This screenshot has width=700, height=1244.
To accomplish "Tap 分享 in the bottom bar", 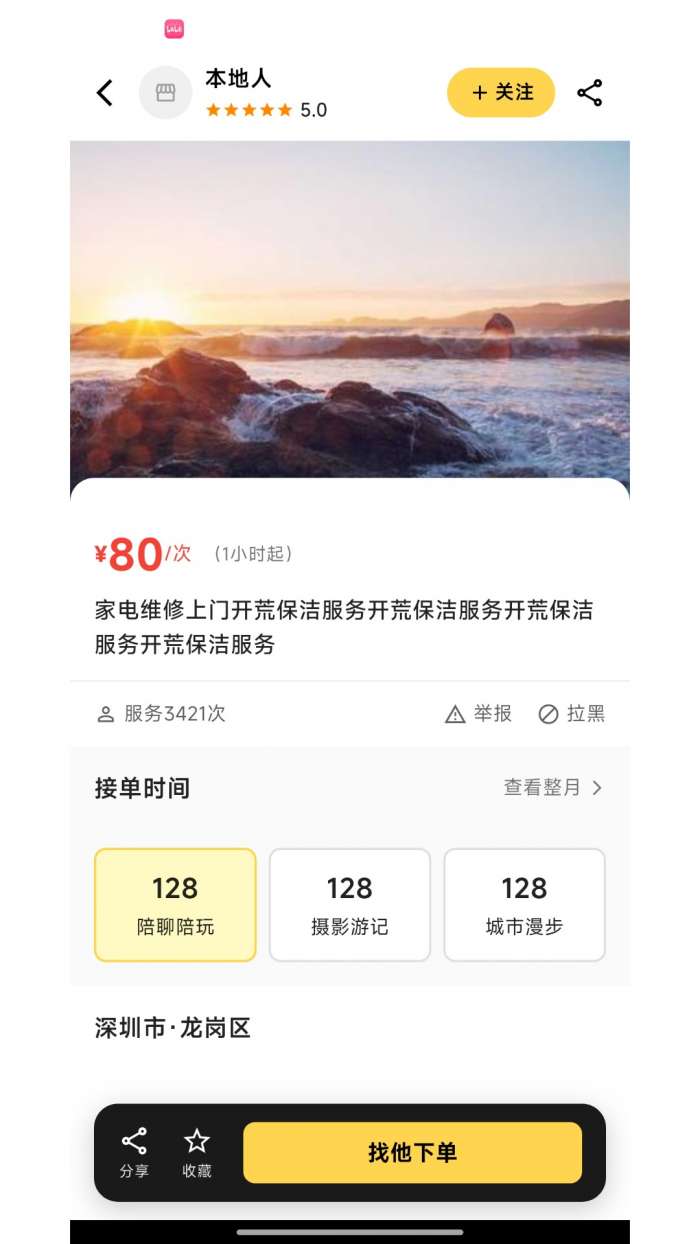I will coord(134,1153).
